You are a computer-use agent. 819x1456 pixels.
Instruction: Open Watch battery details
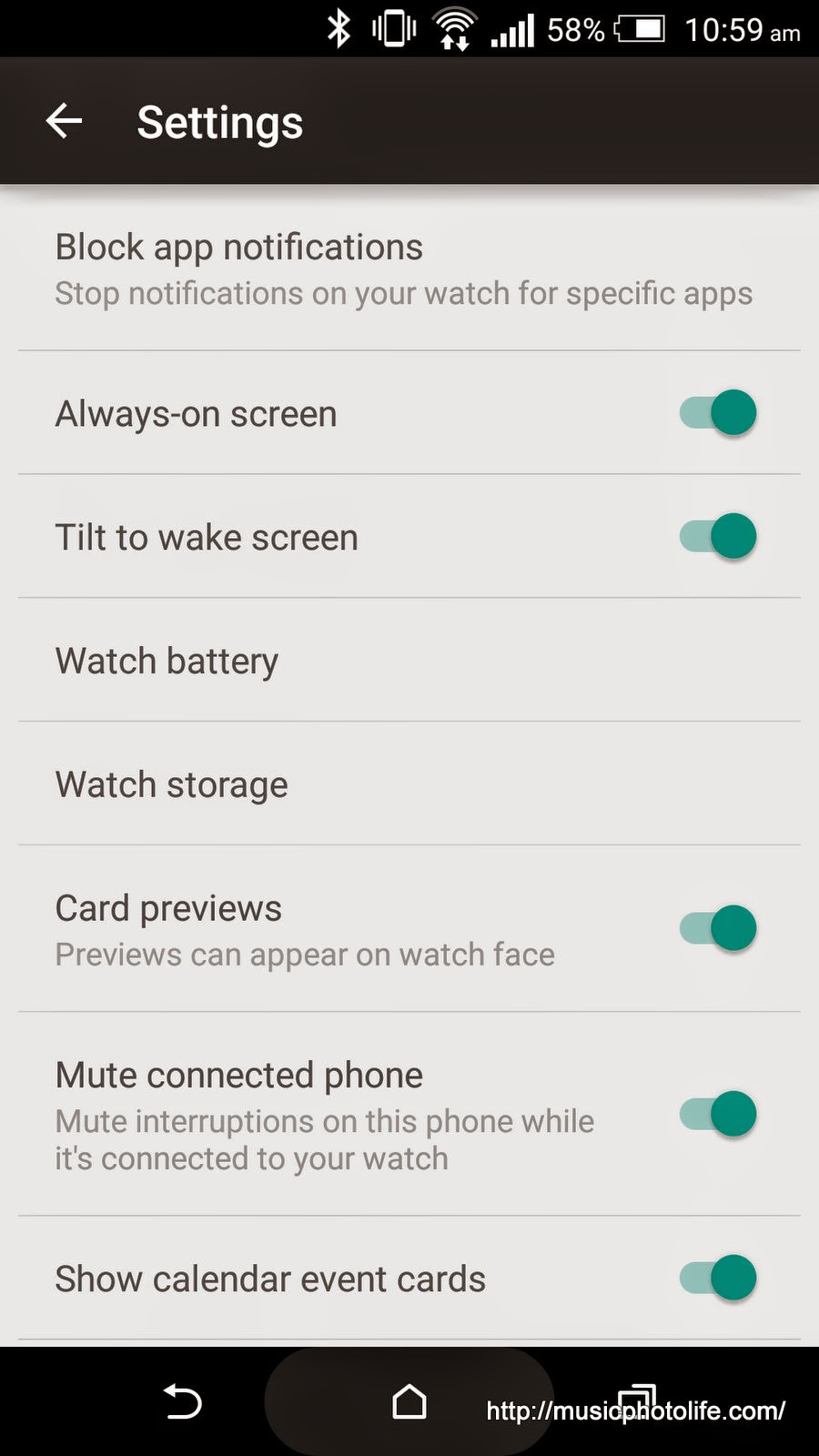pyautogui.click(x=409, y=660)
